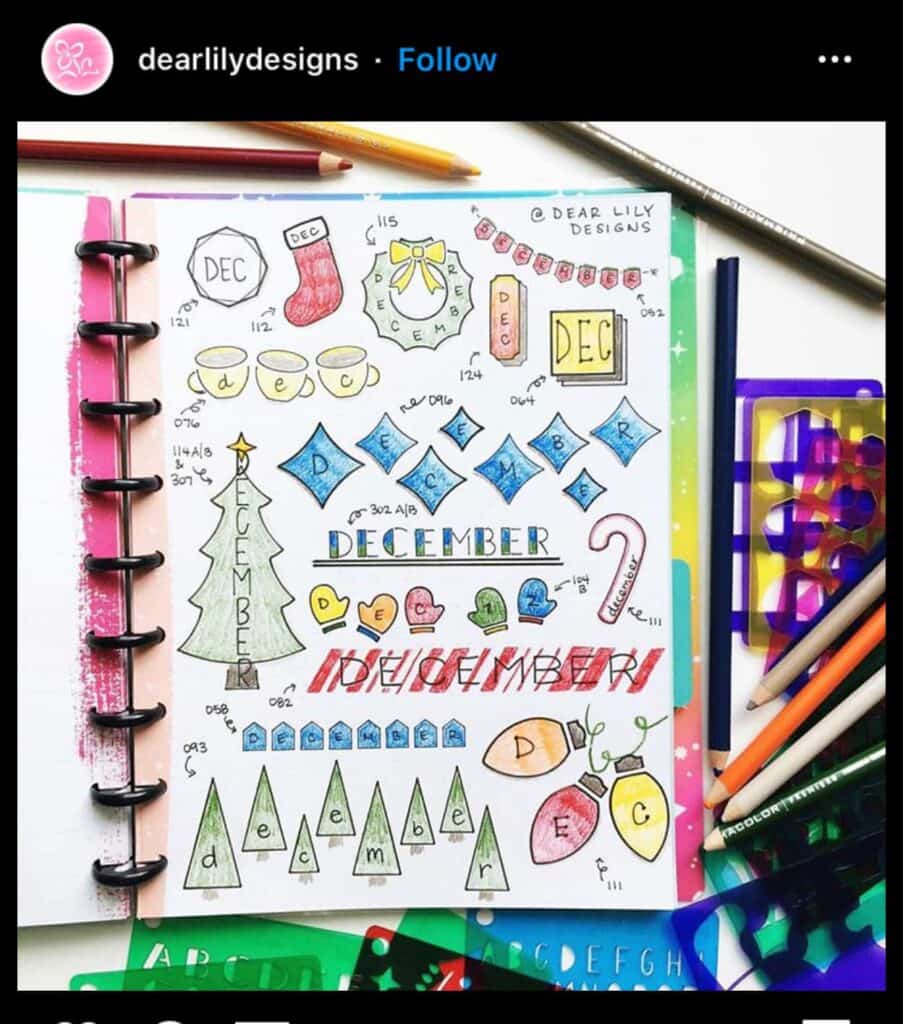The image size is (903, 1024).
Task: Follow dearlilydesigns
Action: point(446,60)
